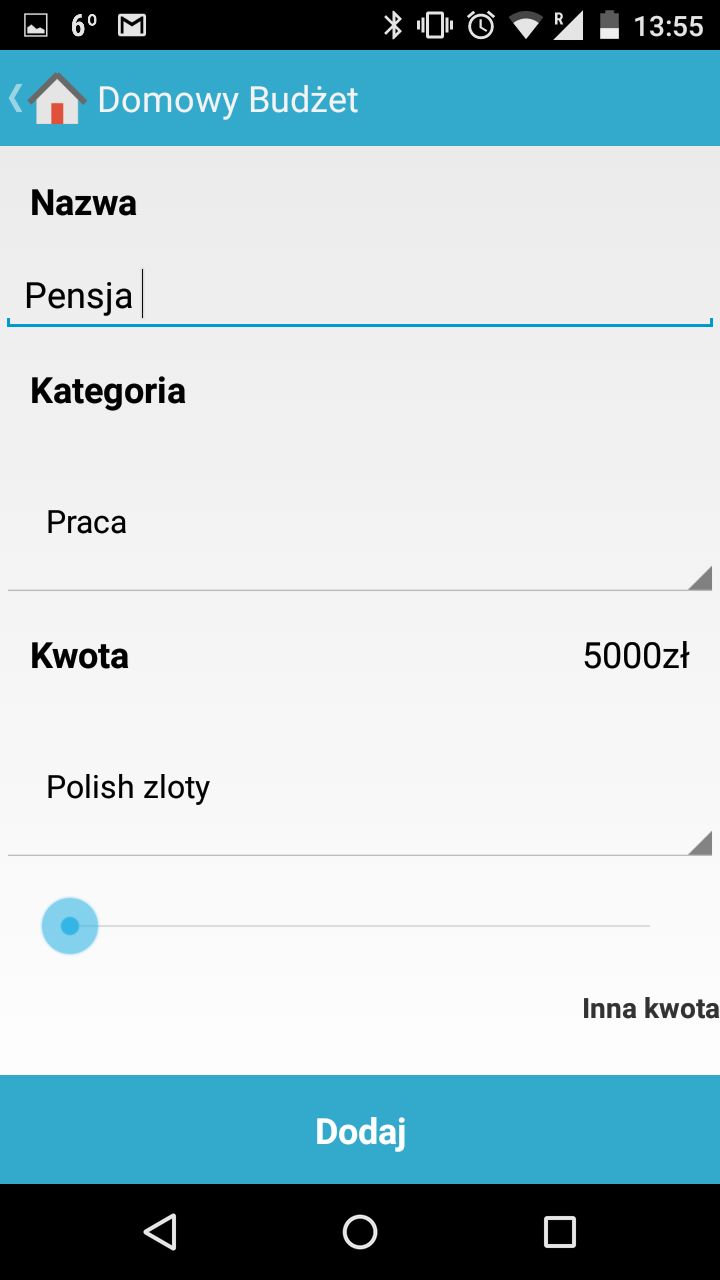Image resolution: width=720 pixels, height=1280 pixels.
Task: Tap the back chevron in the title bar
Action: click(14, 98)
